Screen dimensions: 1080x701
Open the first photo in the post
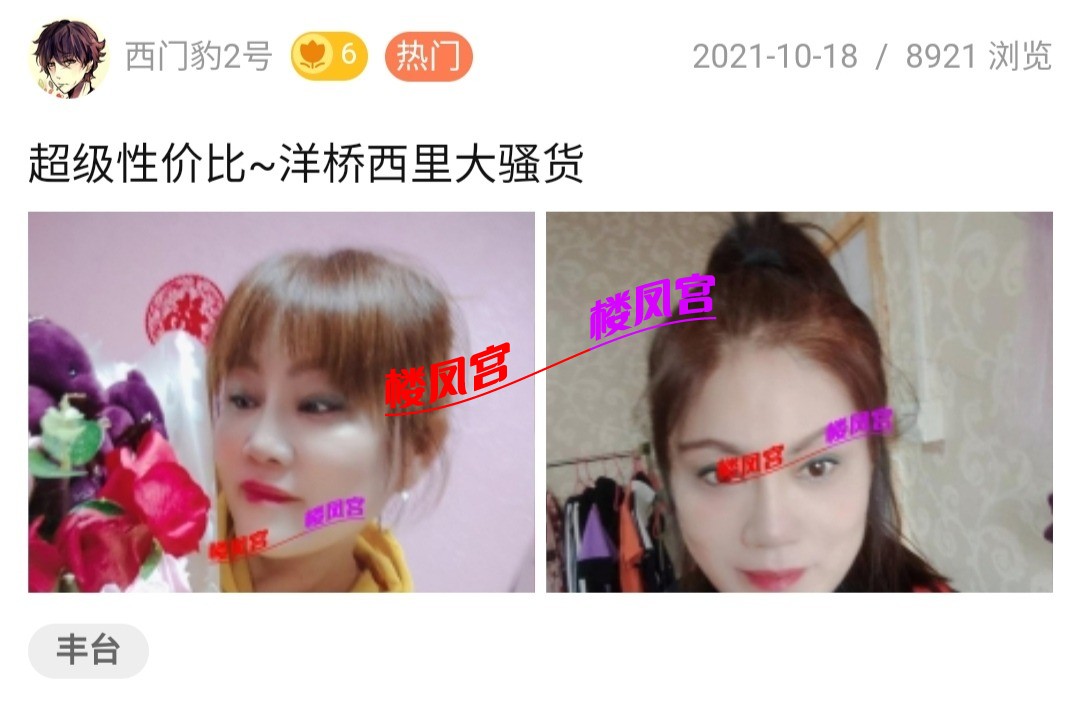[x=281, y=402]
